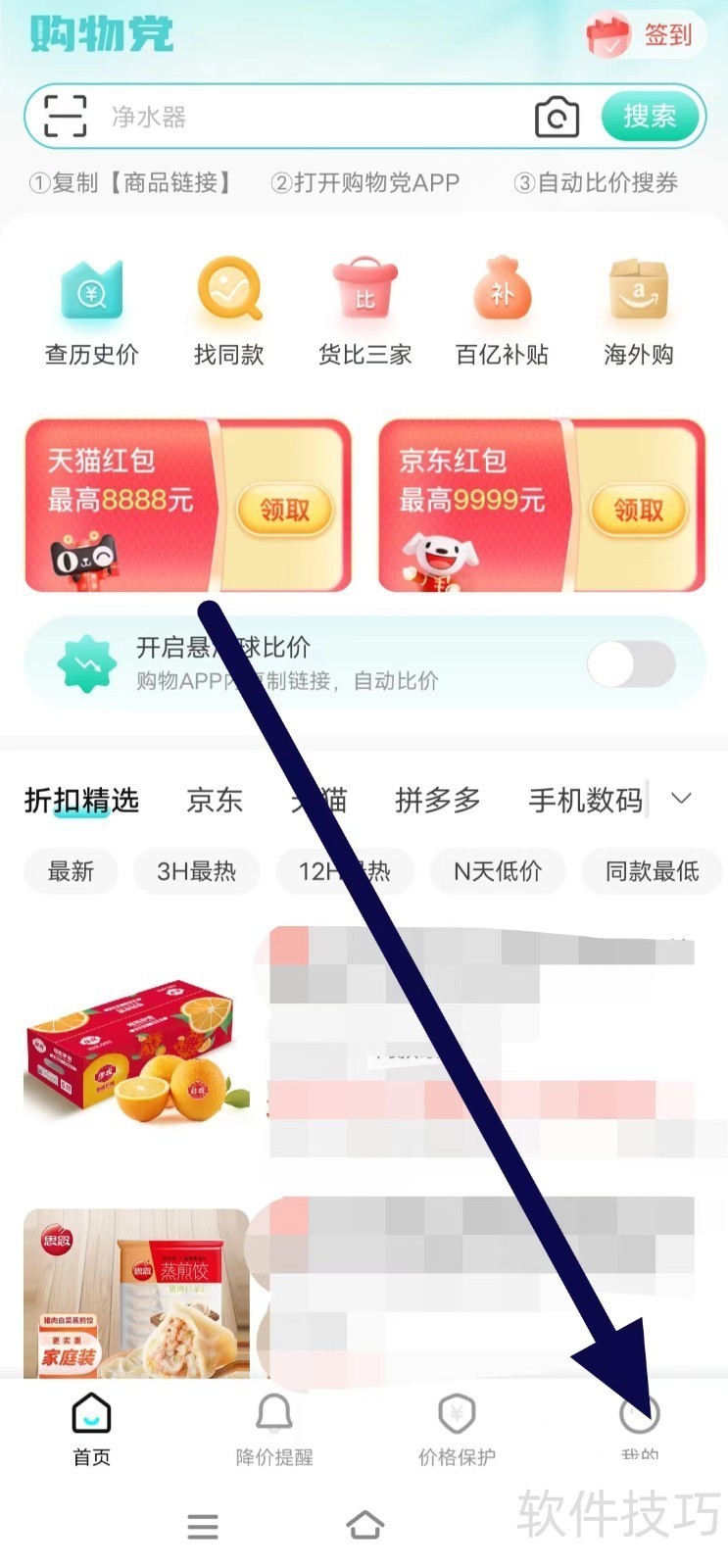Enable the 悬浮球比价 switch
Viewport: 728px width, 1568px height.
pyautogui.click(x=631, y=664)
